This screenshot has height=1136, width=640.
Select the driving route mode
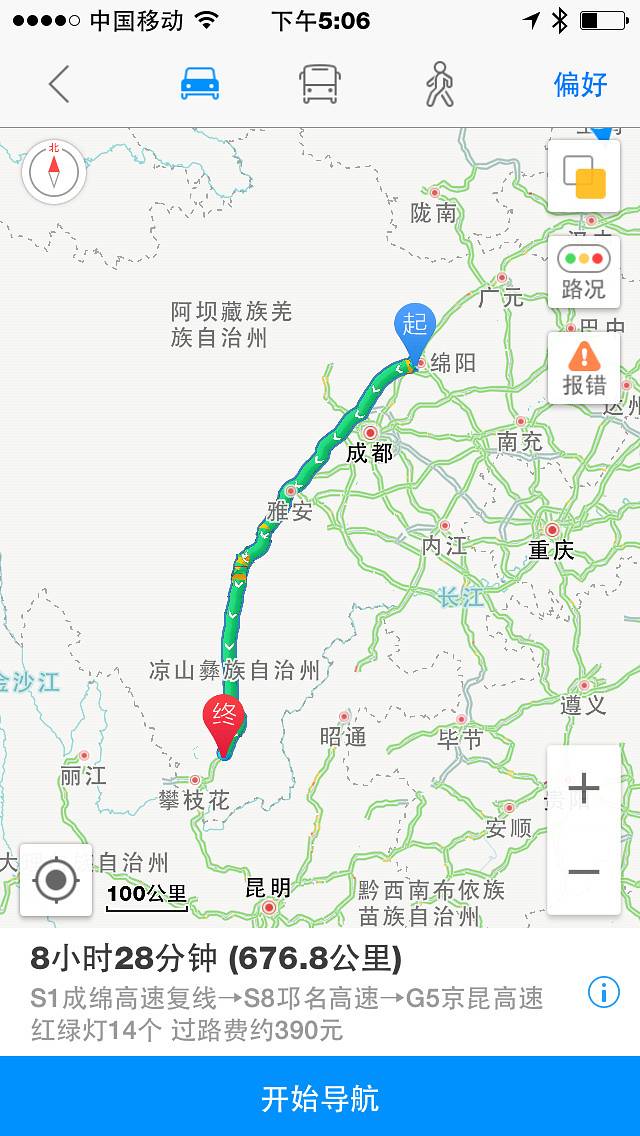200,84
